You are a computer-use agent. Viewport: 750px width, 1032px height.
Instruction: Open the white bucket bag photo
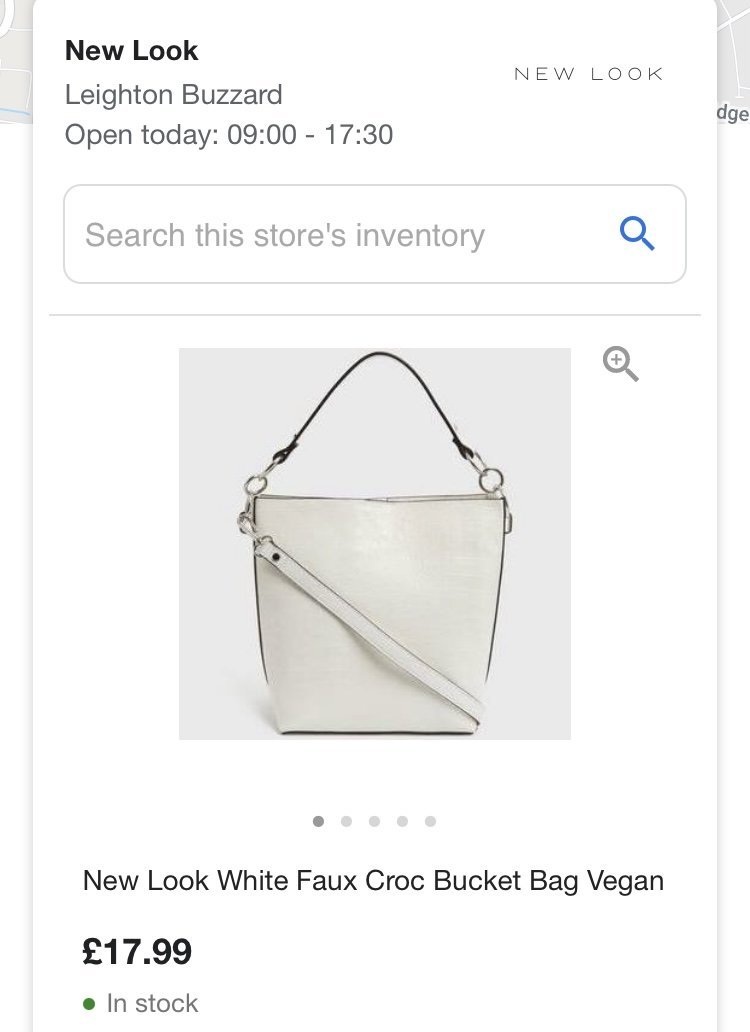tap(374, 543)
